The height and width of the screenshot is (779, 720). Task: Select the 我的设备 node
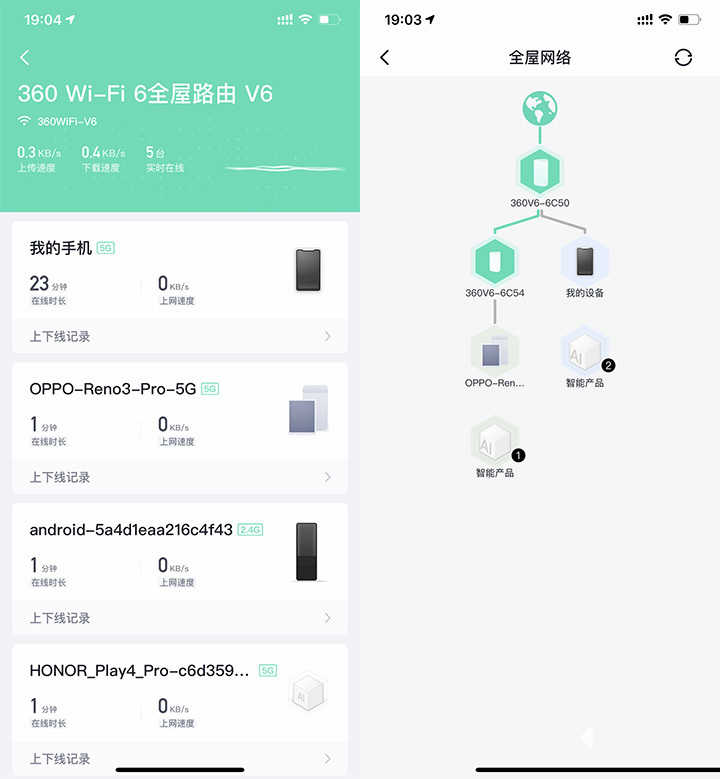point(585,262)
